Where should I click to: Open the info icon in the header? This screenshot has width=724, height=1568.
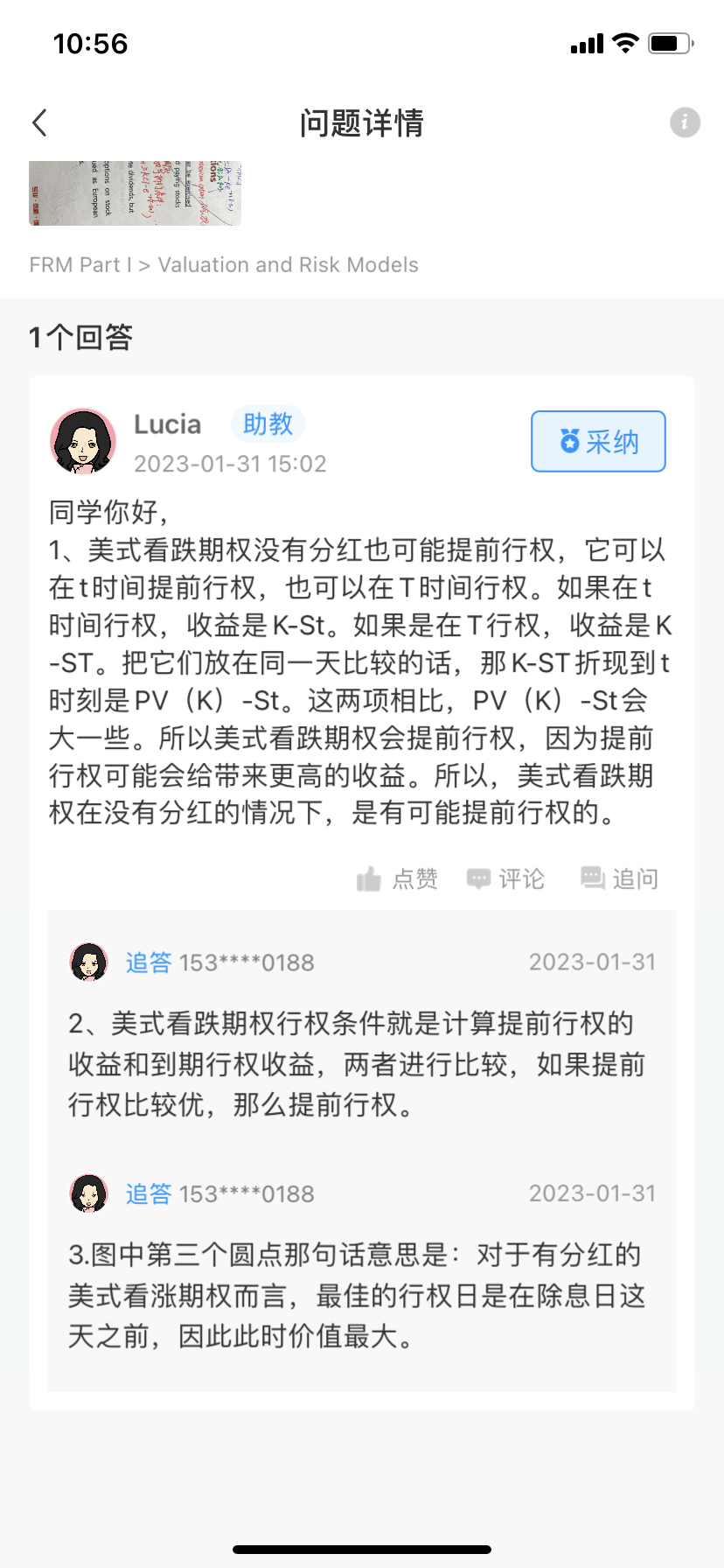685,122
